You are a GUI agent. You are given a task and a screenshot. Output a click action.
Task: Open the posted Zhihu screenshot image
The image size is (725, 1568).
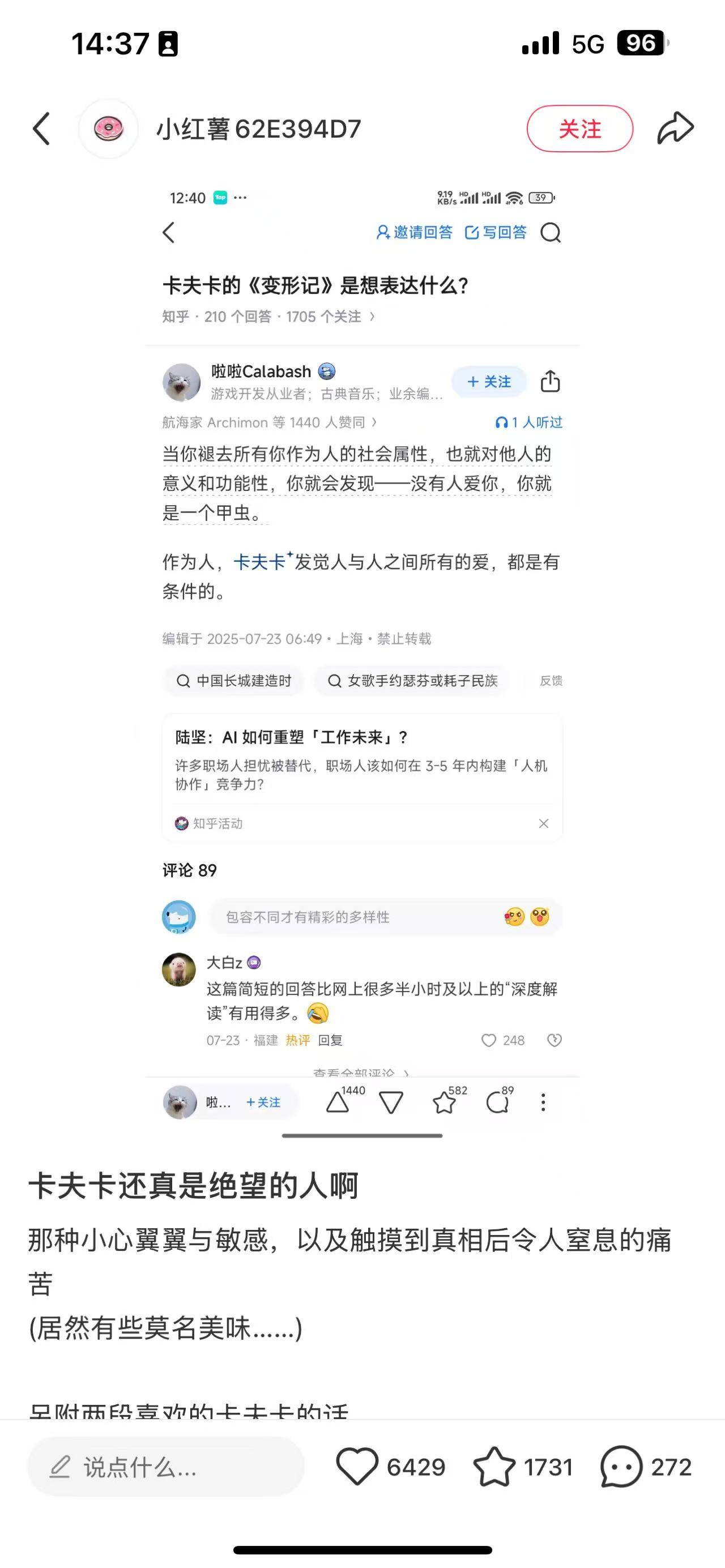tap(362, 657)
